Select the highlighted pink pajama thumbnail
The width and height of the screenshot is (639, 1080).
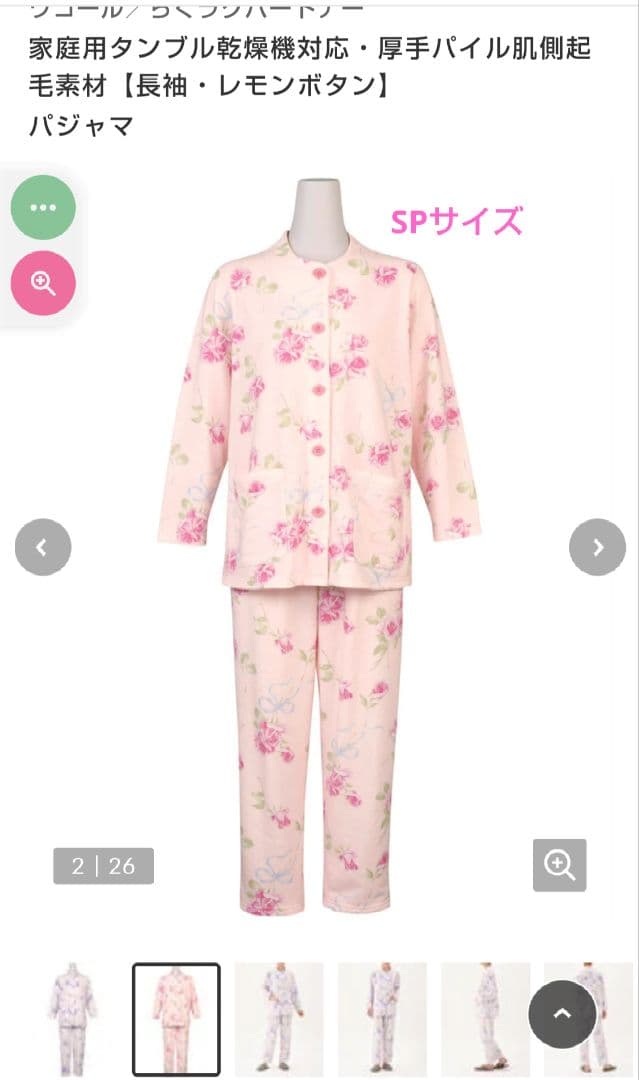(x=176, y=1019)
